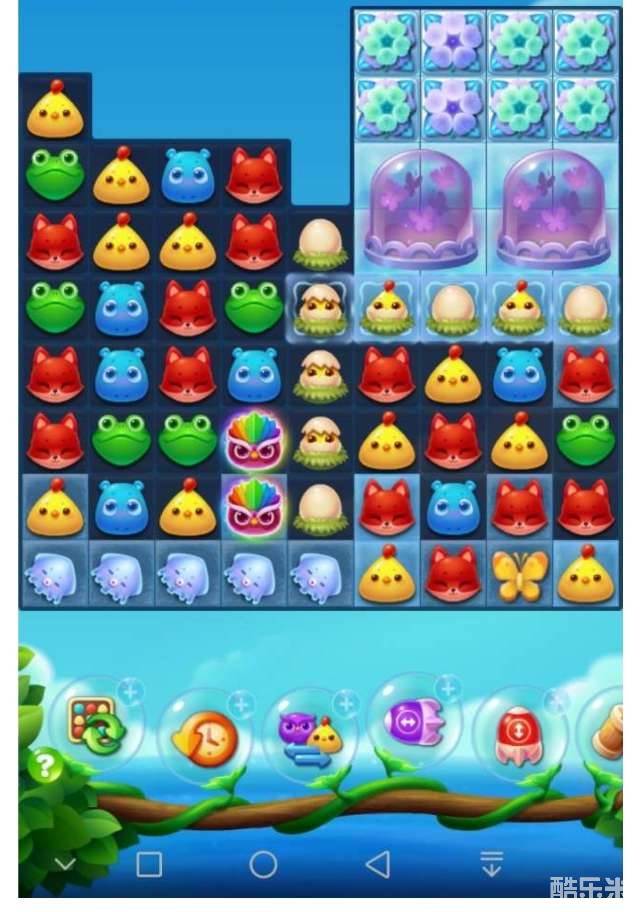The height and width of the screenshot is (912, 640).
Task: Go back with the system triangle button
Action: click(377, 864)
